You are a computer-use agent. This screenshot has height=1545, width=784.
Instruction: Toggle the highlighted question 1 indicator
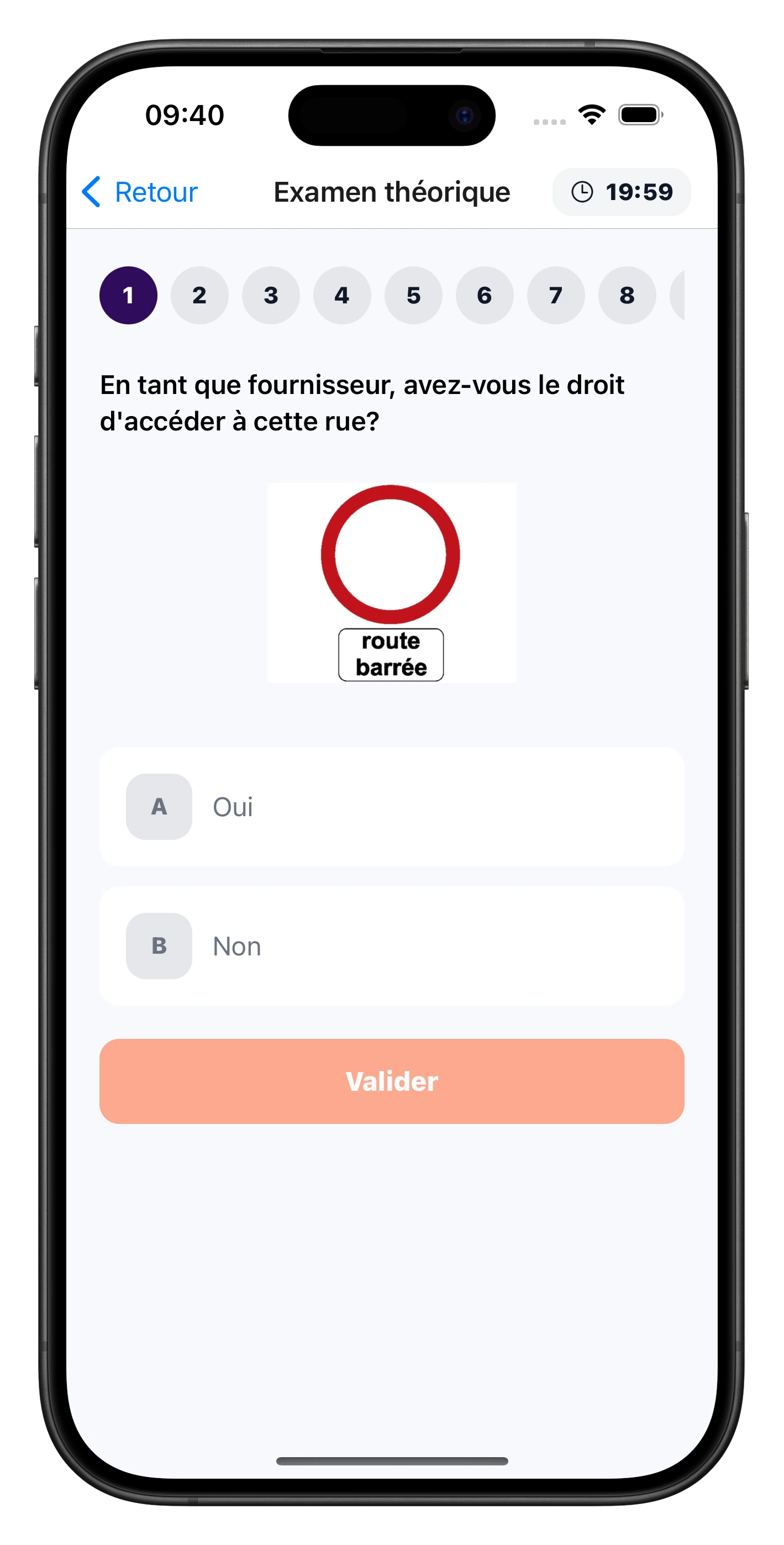pos(128,295)
